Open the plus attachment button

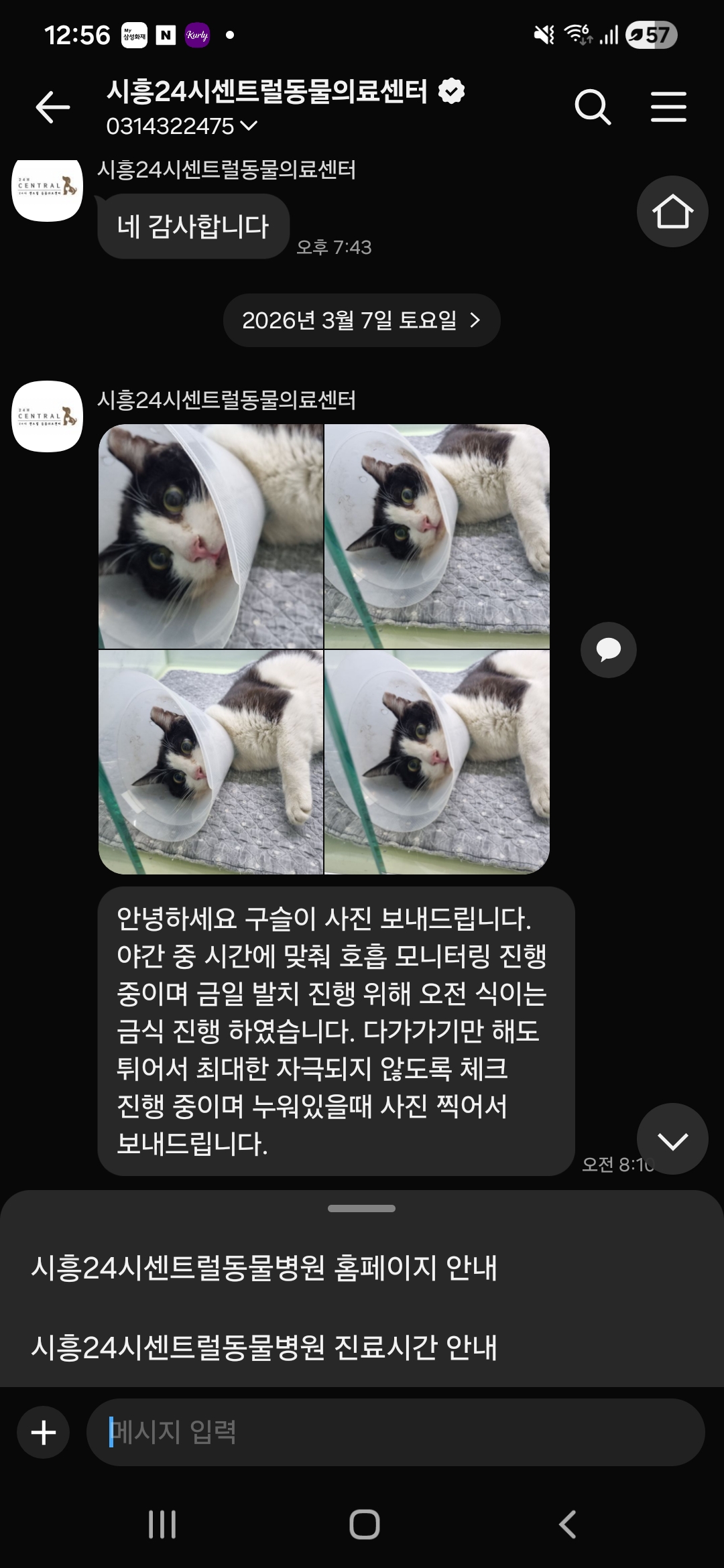(44, 1433)
